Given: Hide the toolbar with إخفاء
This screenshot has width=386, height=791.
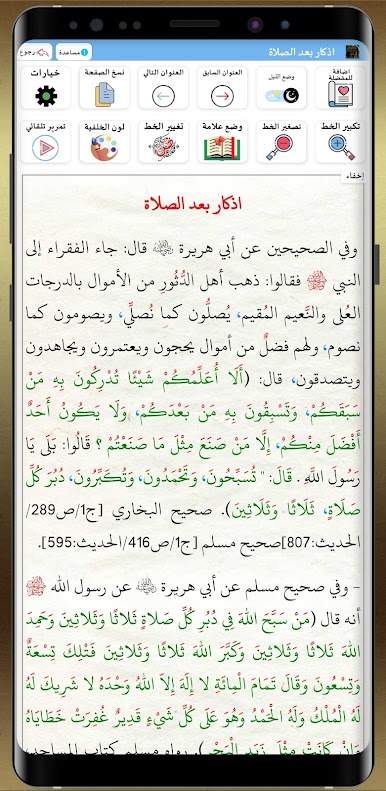Looking at the screenshot, I should point(353,176).
